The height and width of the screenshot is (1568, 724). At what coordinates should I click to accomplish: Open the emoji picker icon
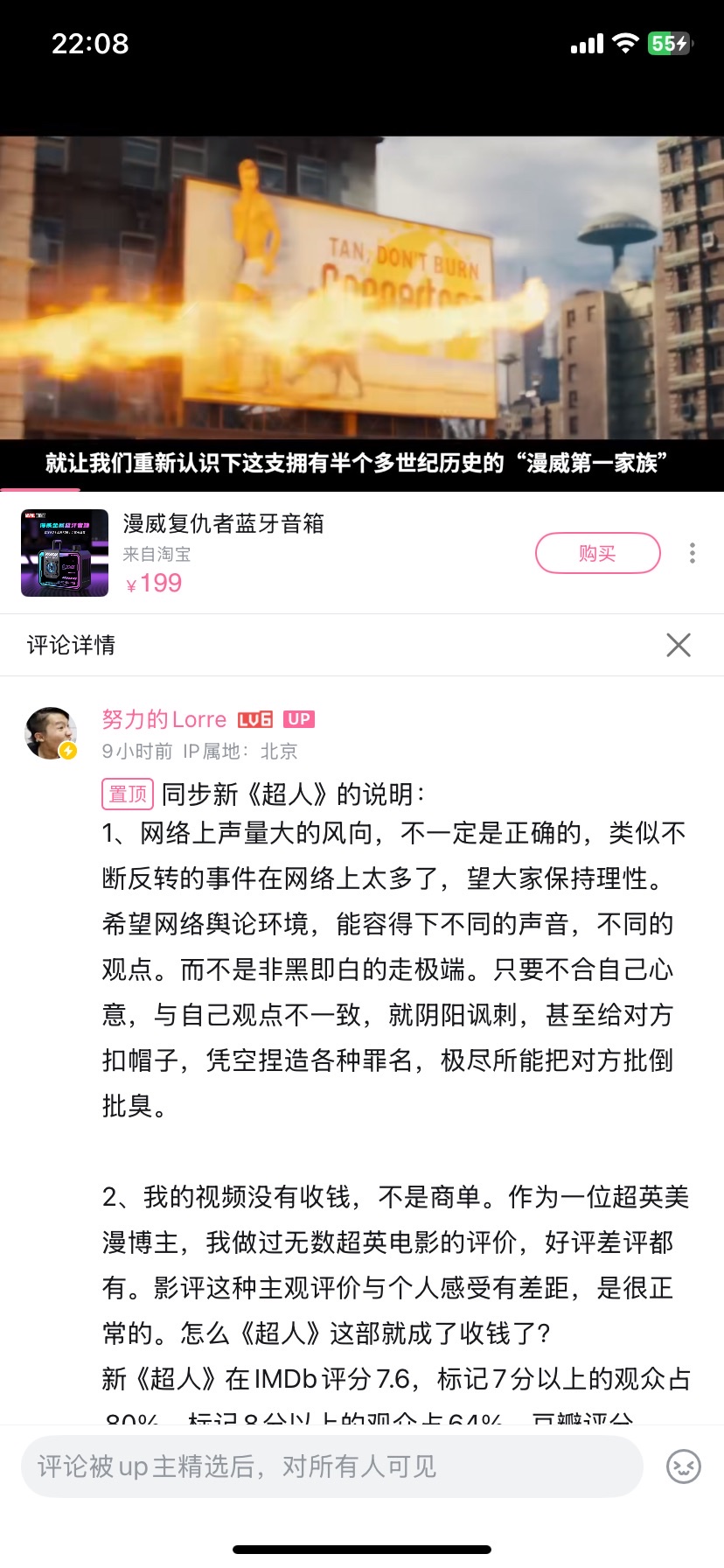[684, 1466]
